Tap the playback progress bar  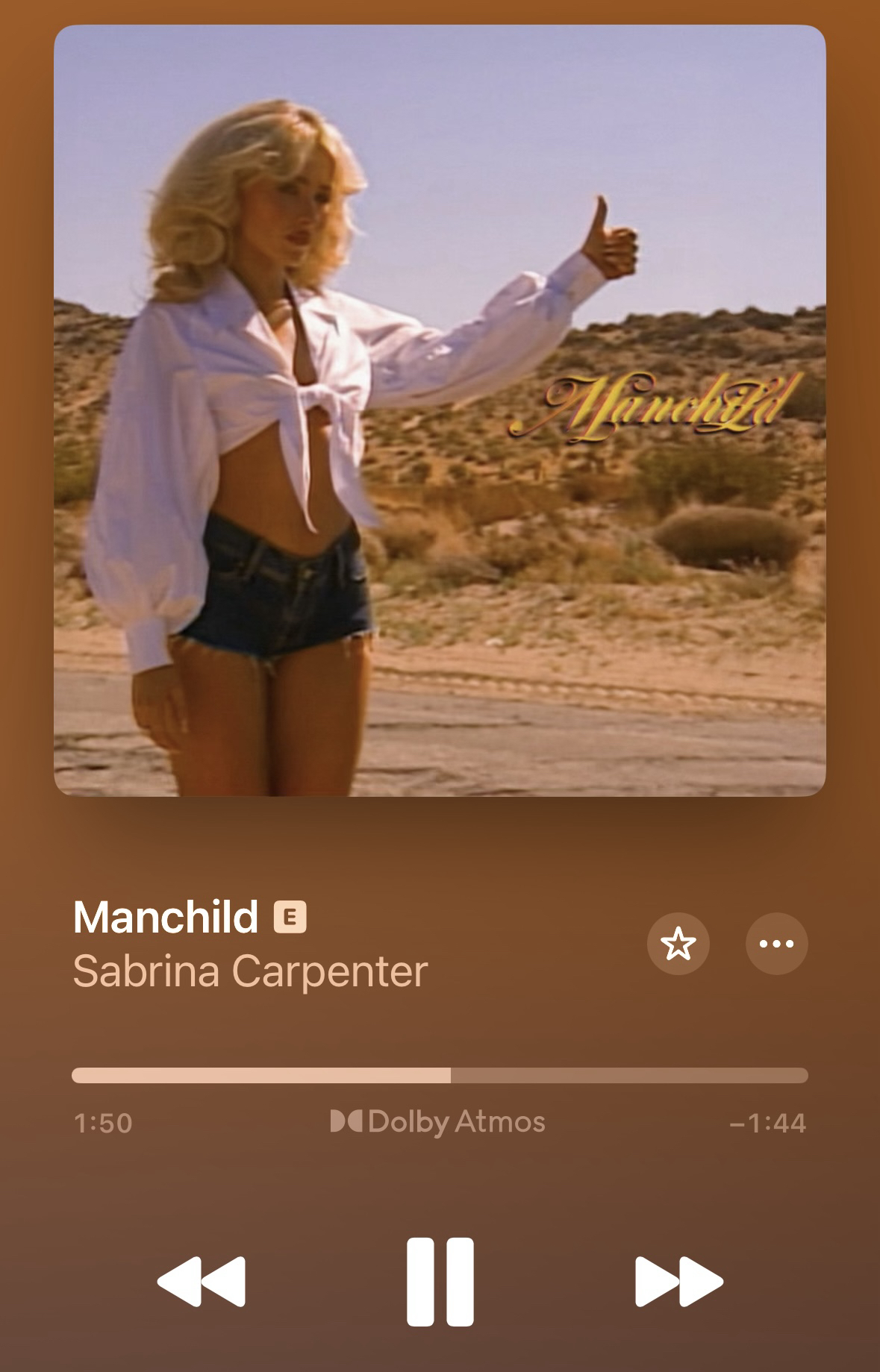point(440,1075)
